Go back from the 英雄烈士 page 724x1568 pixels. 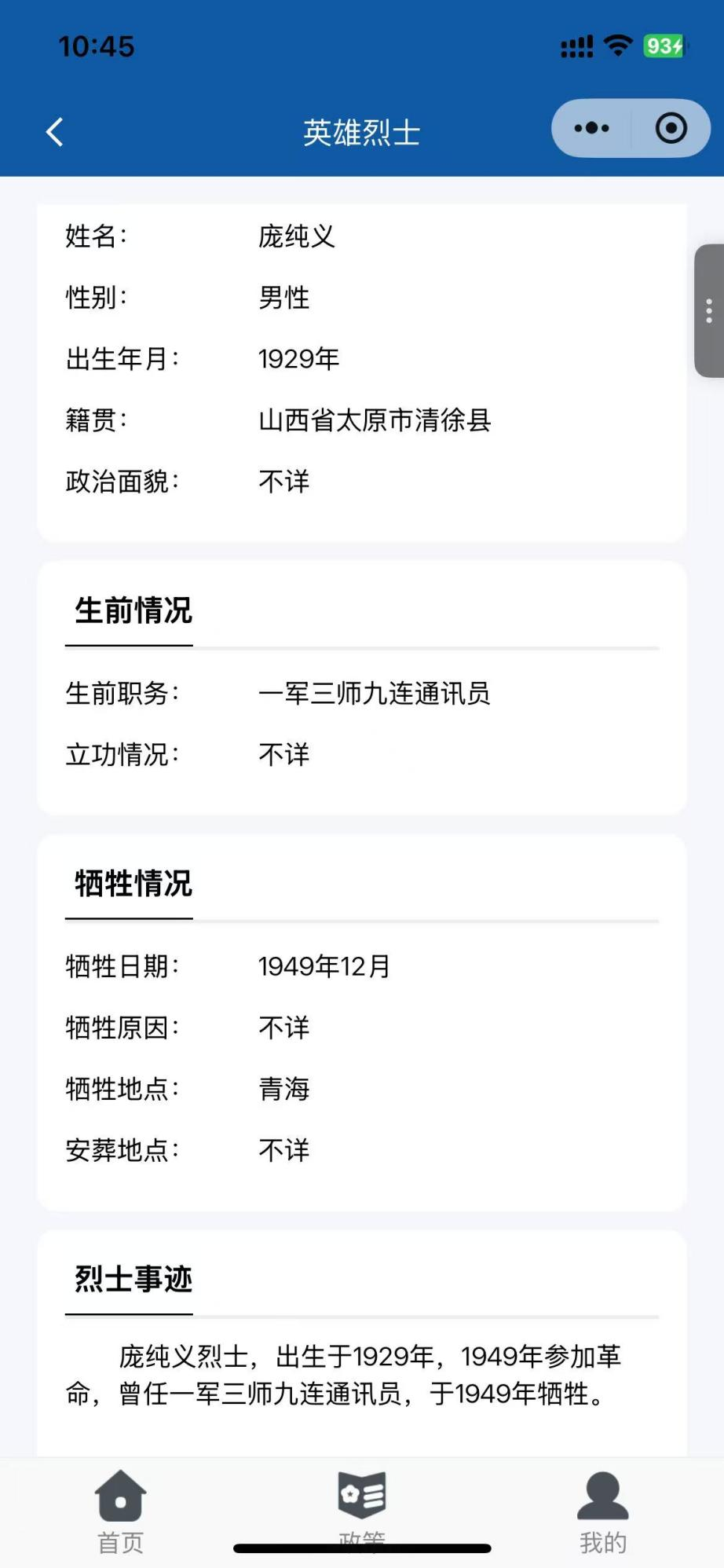click(x=54, y=132)
